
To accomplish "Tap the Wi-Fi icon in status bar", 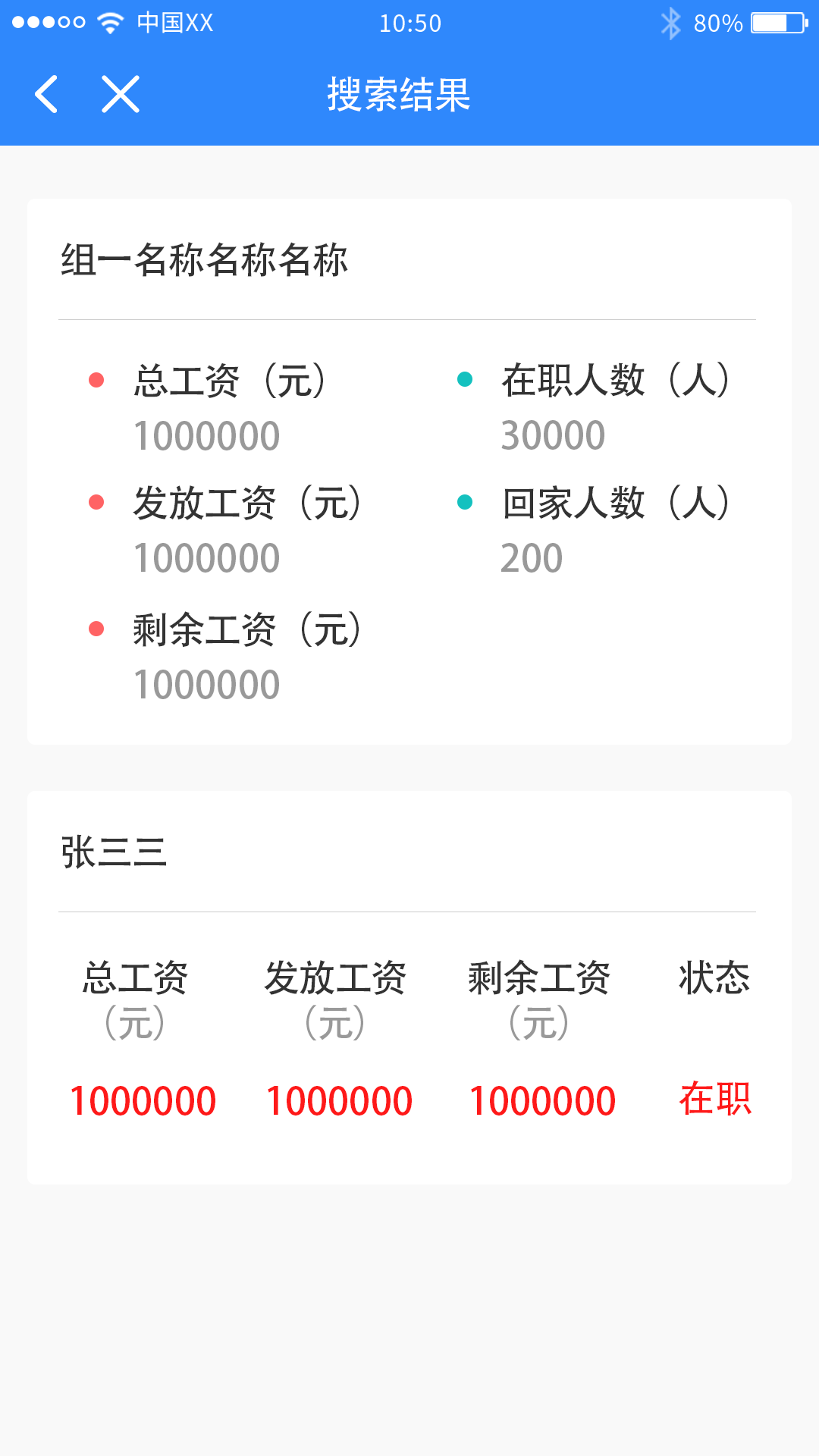I will tap(110, 21).
